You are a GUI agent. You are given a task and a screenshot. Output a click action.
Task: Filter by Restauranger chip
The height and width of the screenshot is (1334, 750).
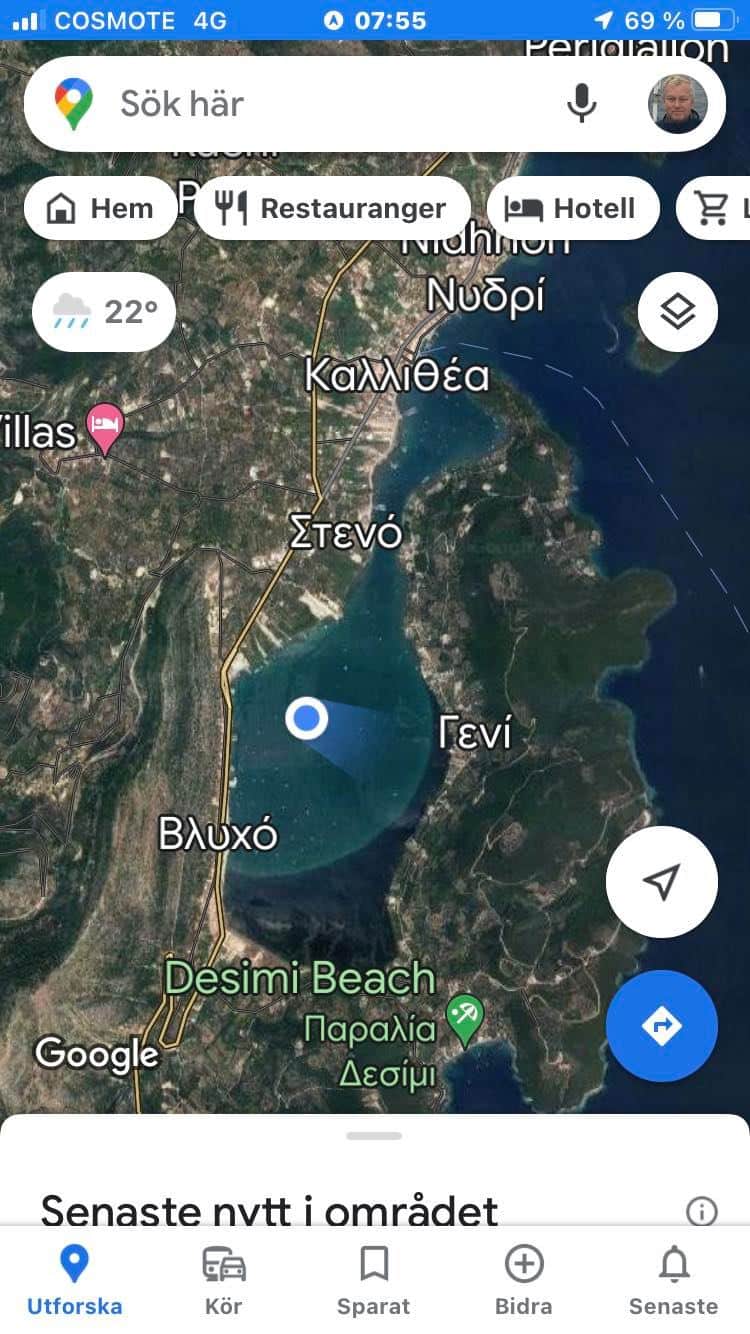(x=332, y=208)
